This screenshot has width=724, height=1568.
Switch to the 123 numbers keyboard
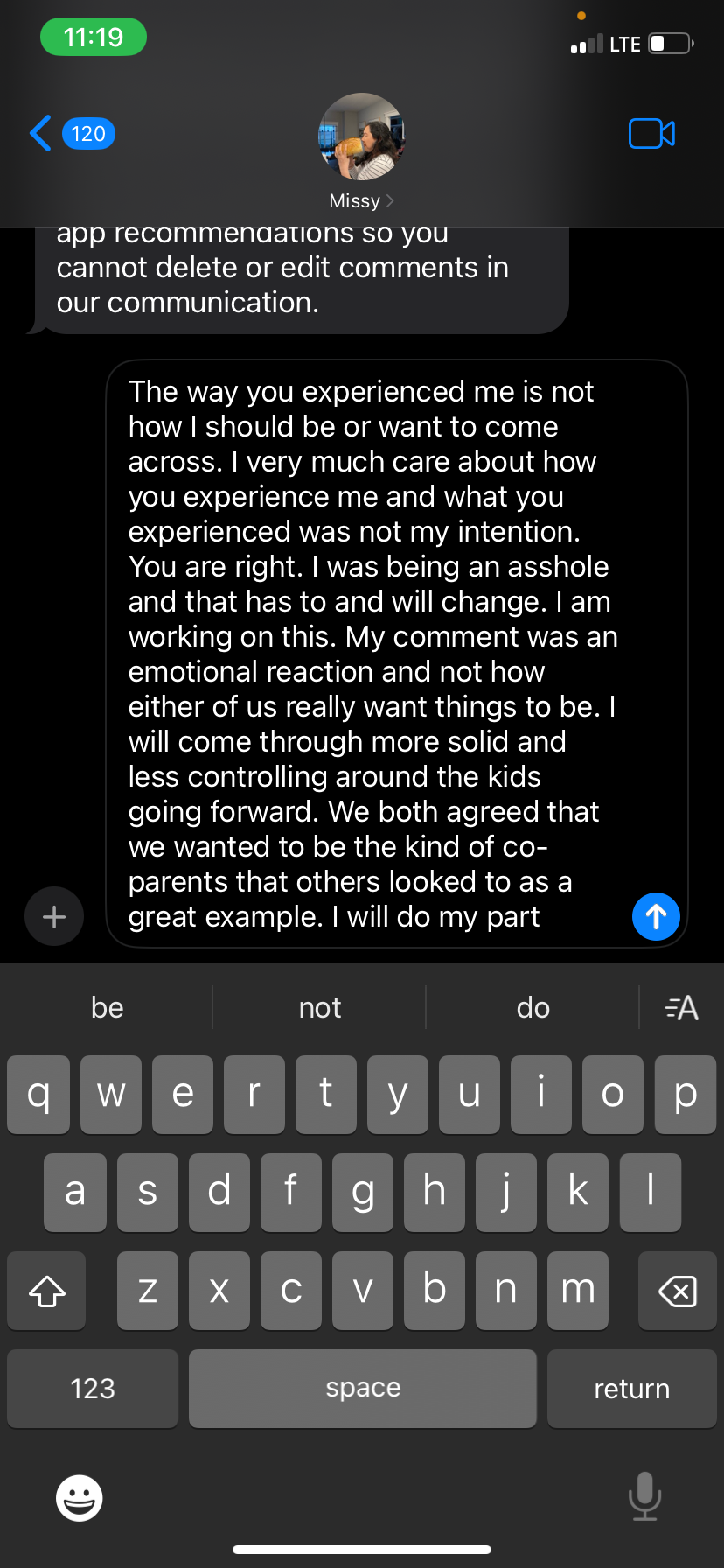(93, 1389)
